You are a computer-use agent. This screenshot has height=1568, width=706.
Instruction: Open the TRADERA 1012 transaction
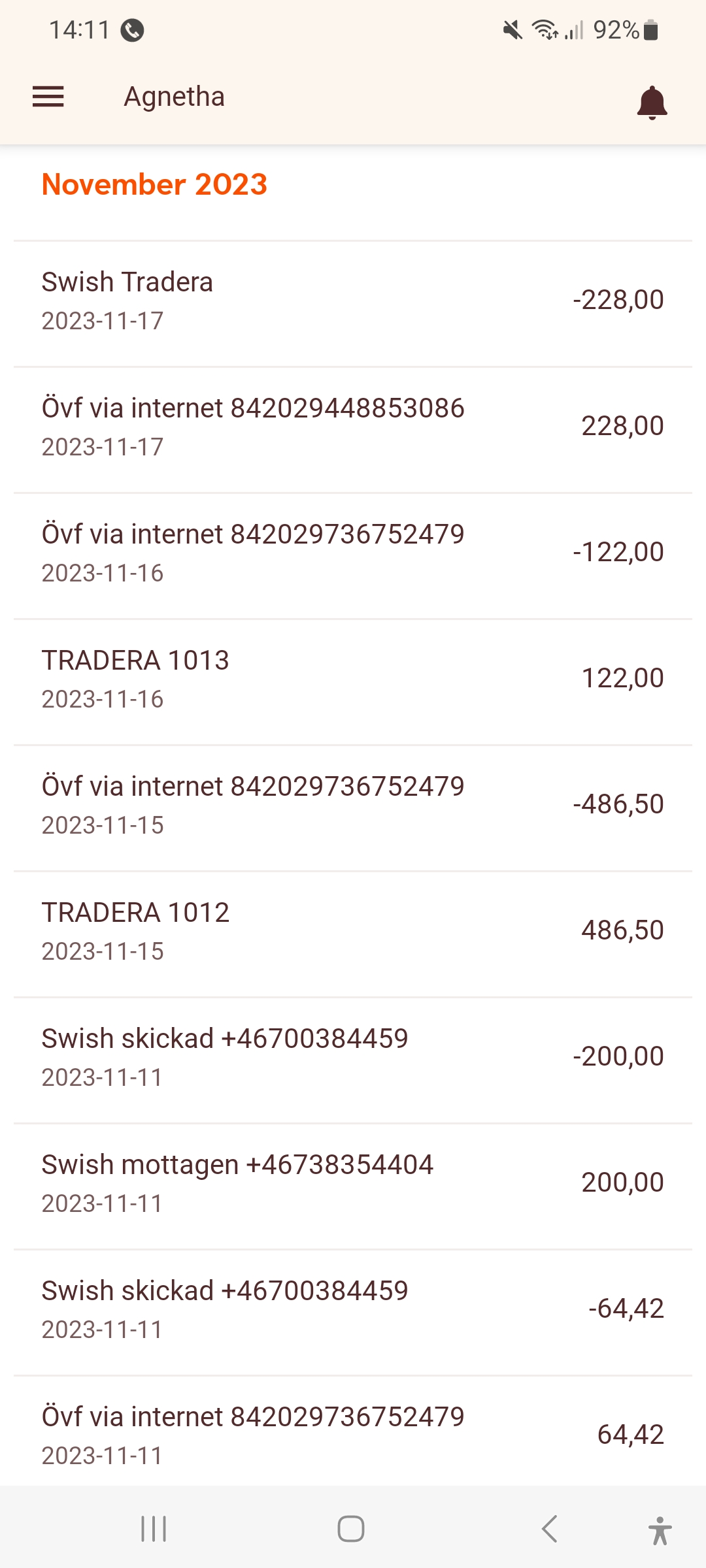point(353,931)
